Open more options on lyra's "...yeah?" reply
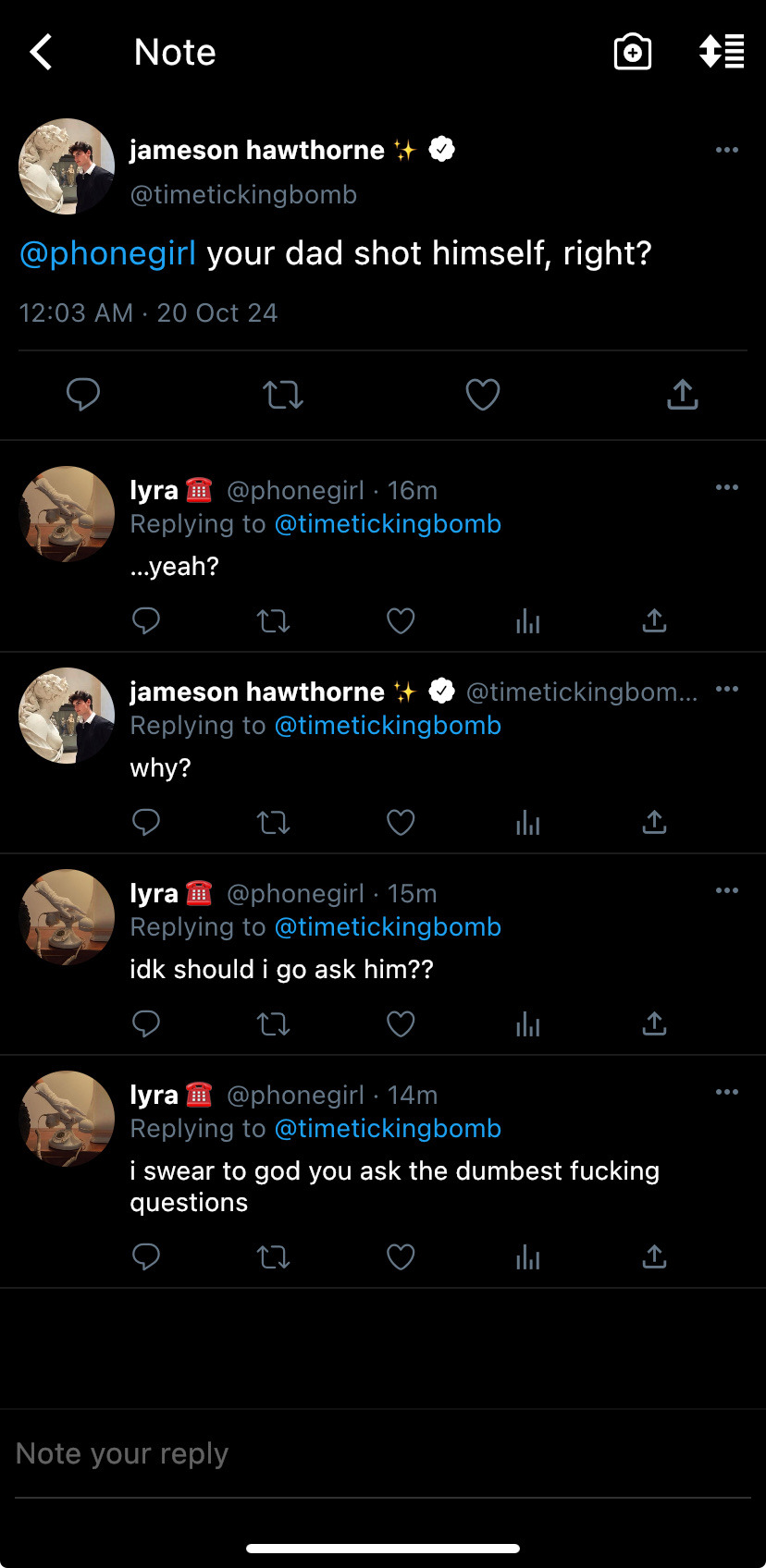 726,487
